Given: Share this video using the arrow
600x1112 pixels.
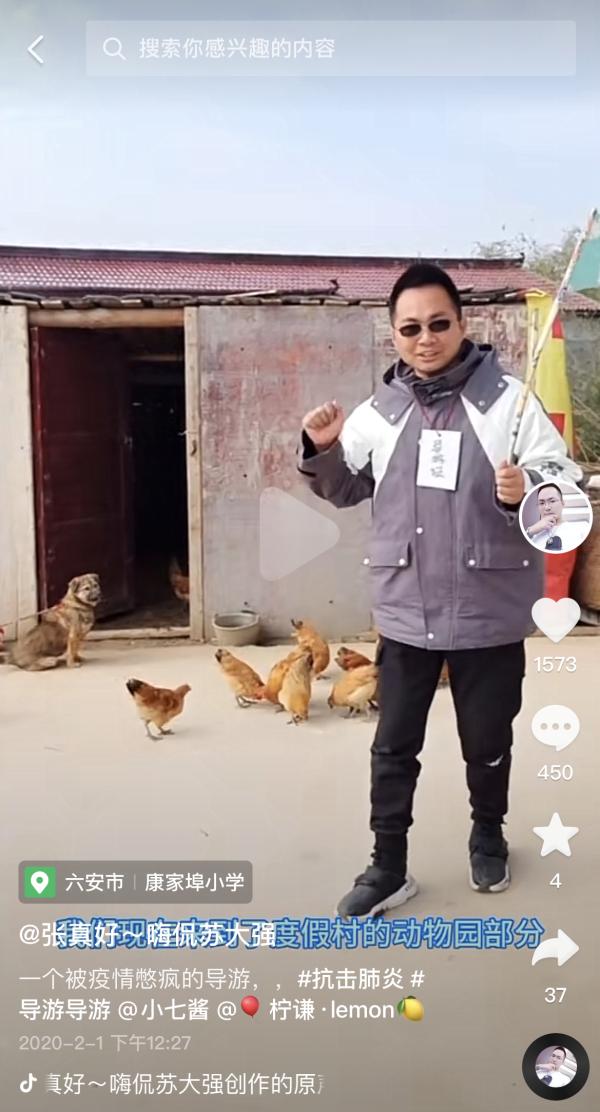Looking at the screenshot, I should click(555, 948).
